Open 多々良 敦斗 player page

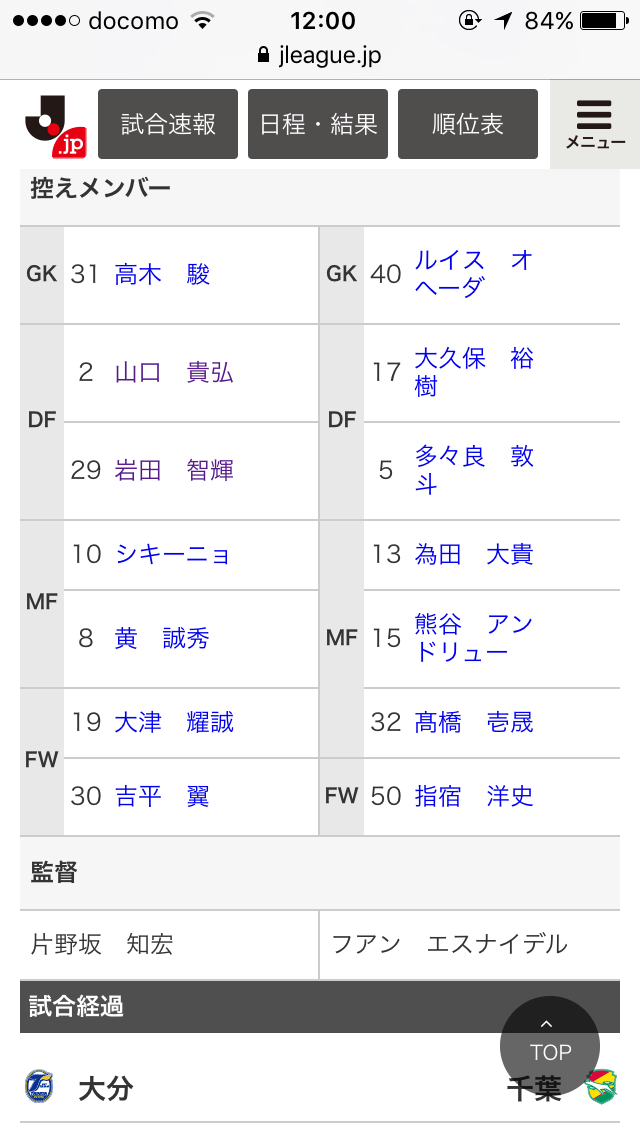[474, 470]
